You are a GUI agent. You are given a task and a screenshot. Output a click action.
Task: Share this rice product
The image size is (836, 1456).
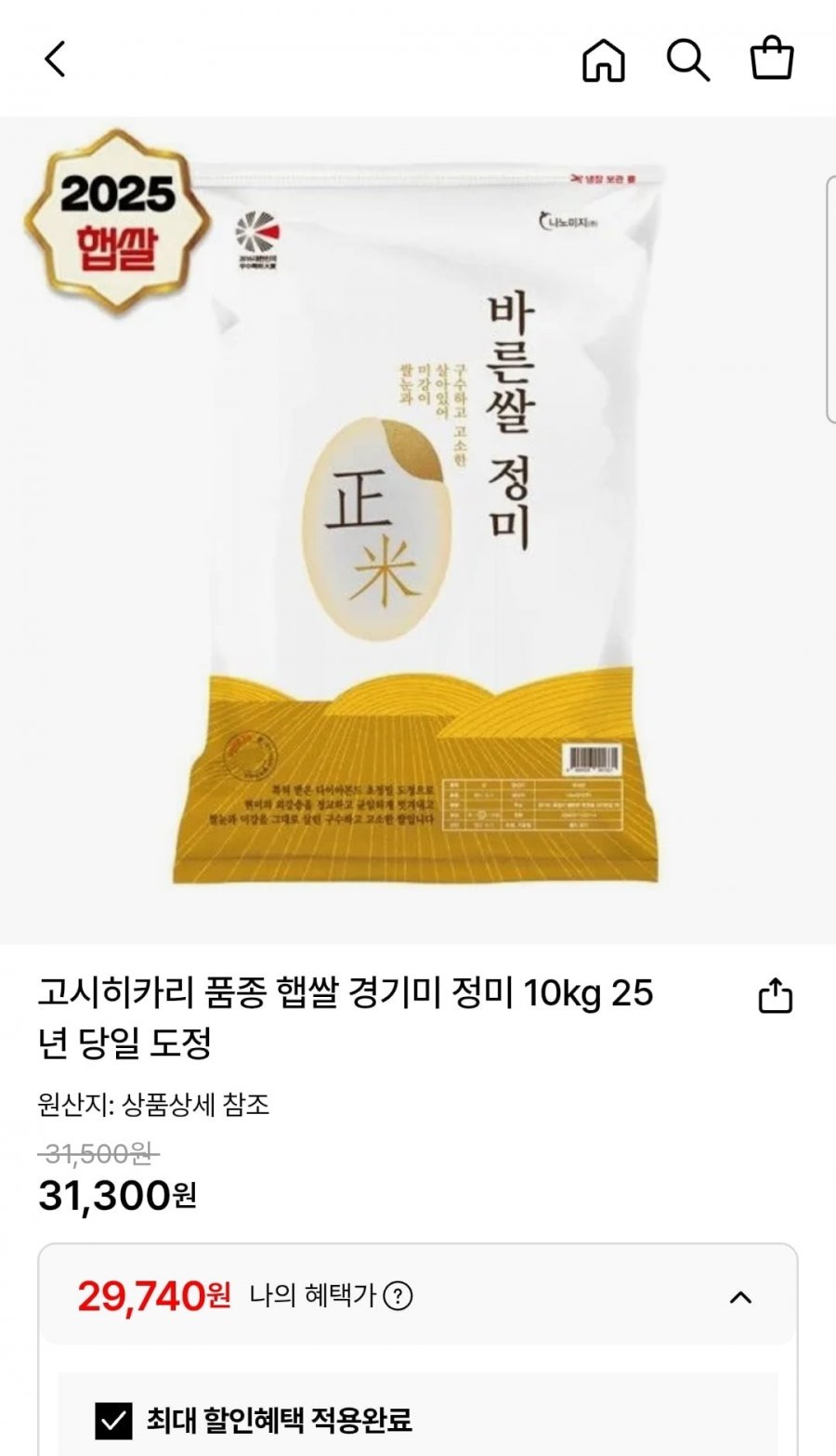click(x=776, y=996)
